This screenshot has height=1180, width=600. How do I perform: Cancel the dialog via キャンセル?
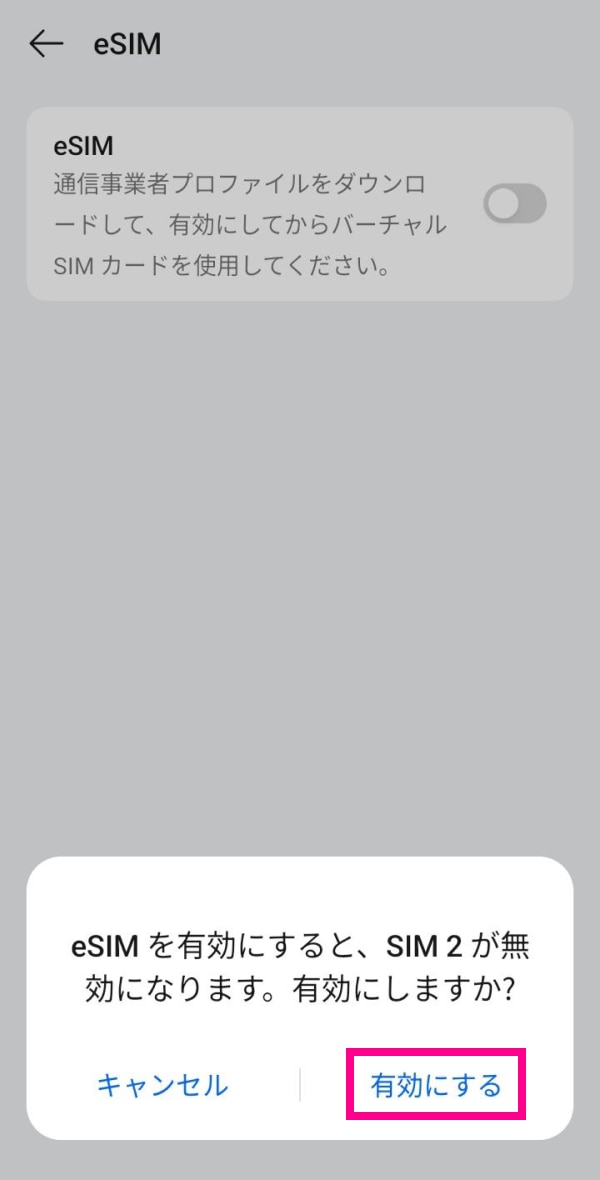pyautogui.click(x=162, y=1085)
